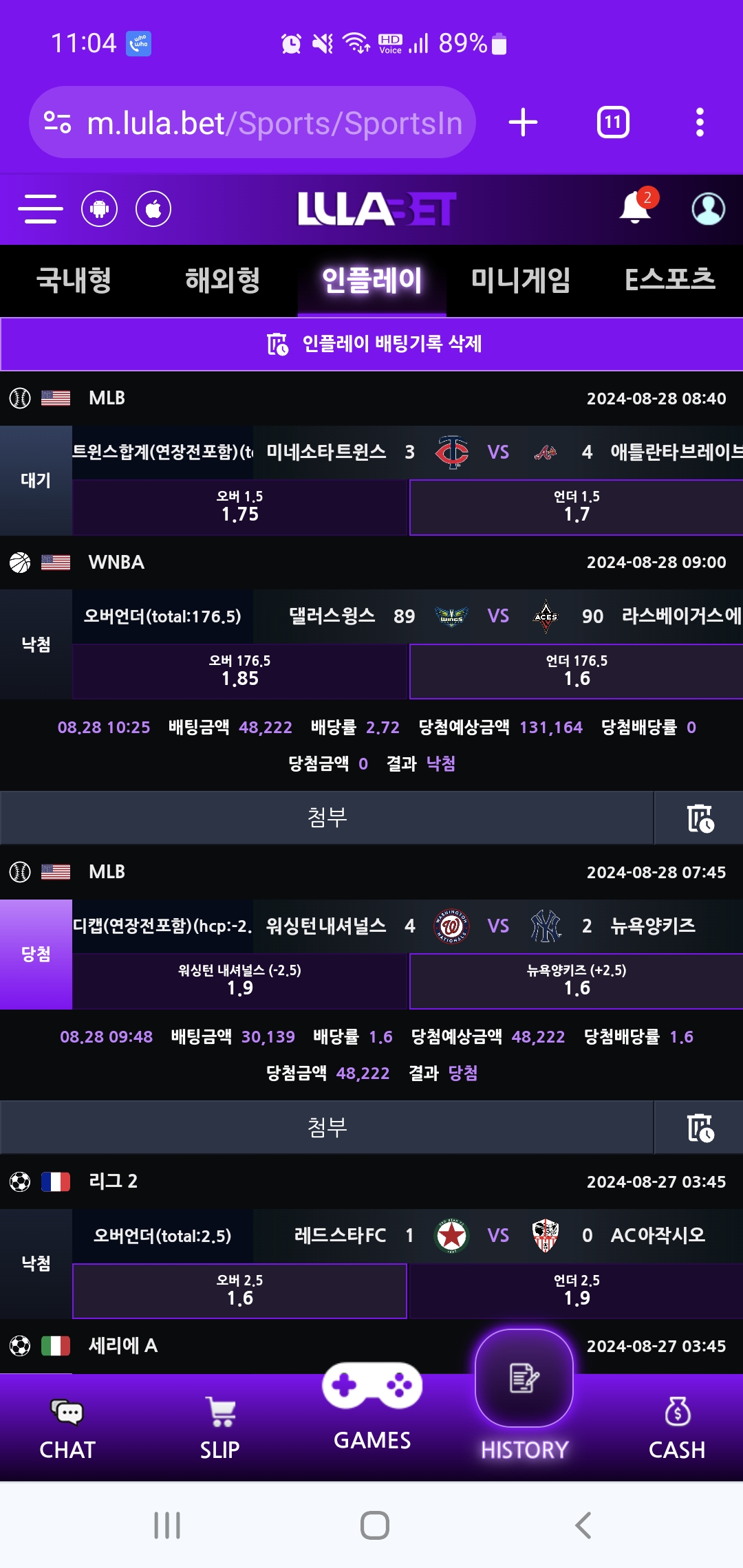Delete the WNBA bet record
Screen dimensions: 743x1568
pyautogui.click(x=699, y=818)
